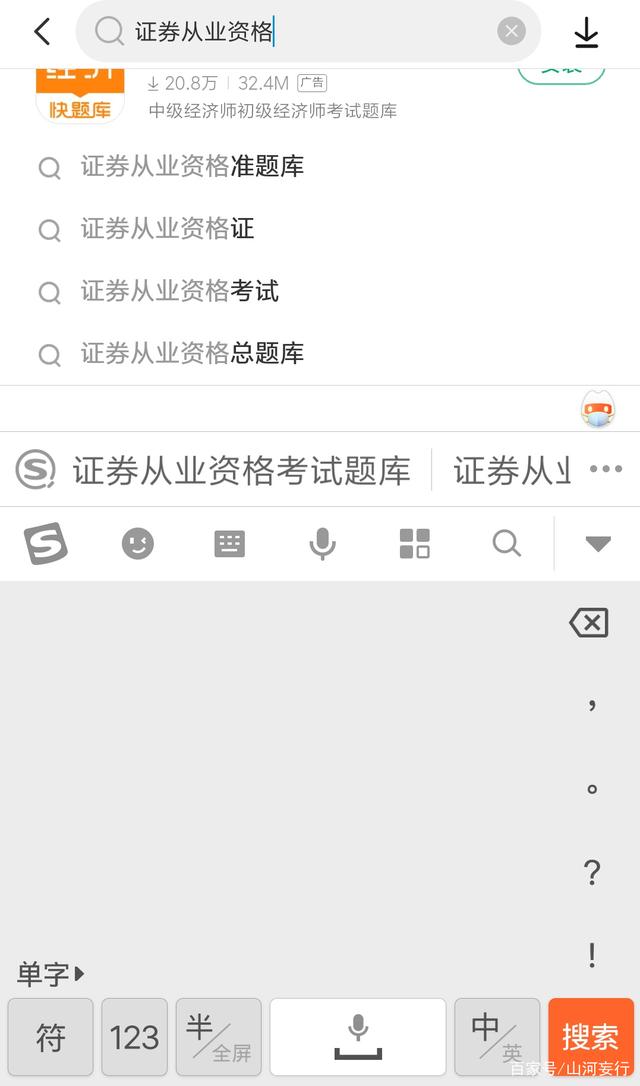Expand more keyboard candidates with the three dots
The image size is (640, 1086).
coord(606,469)
